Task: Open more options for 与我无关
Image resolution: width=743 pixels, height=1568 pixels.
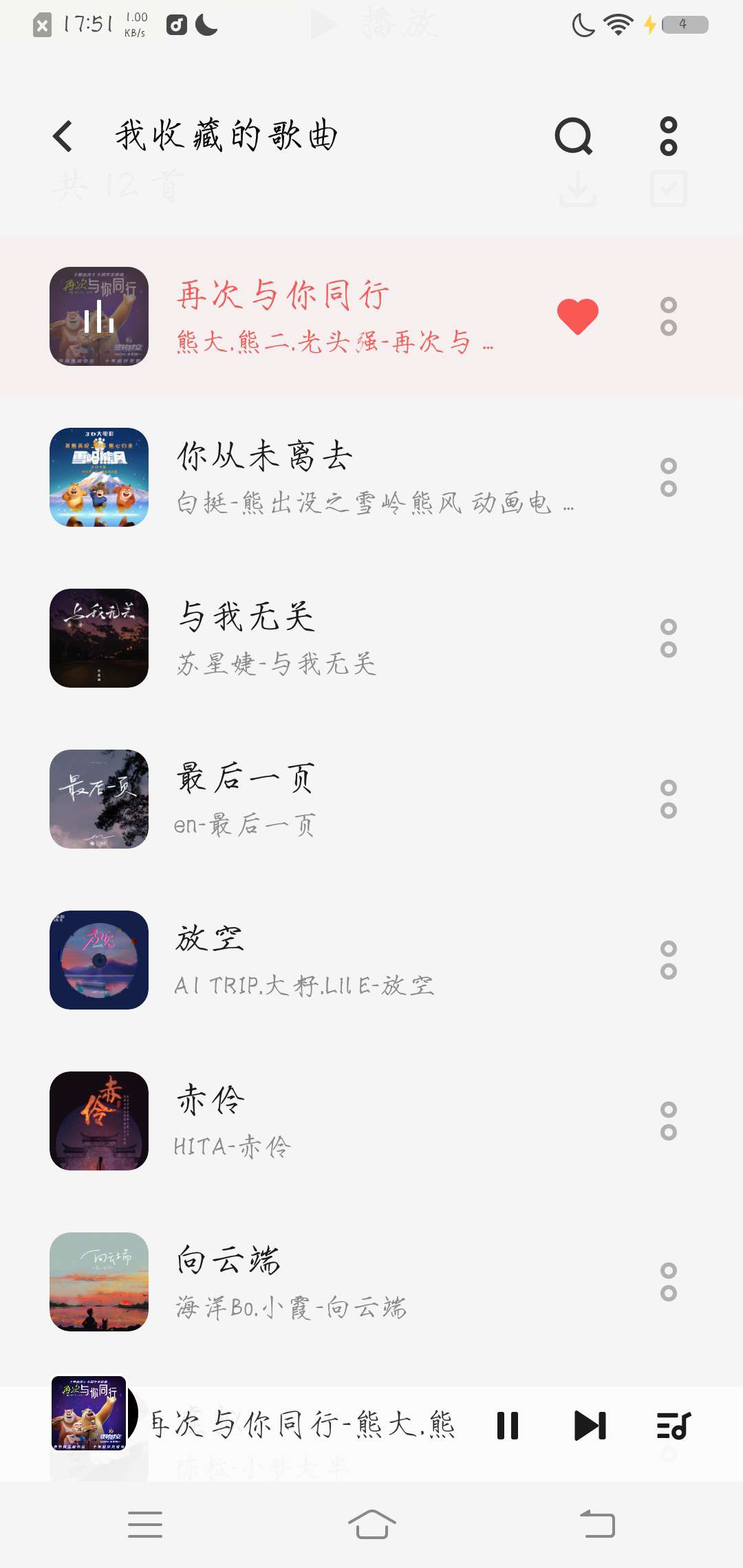Action: pos(668,638)
